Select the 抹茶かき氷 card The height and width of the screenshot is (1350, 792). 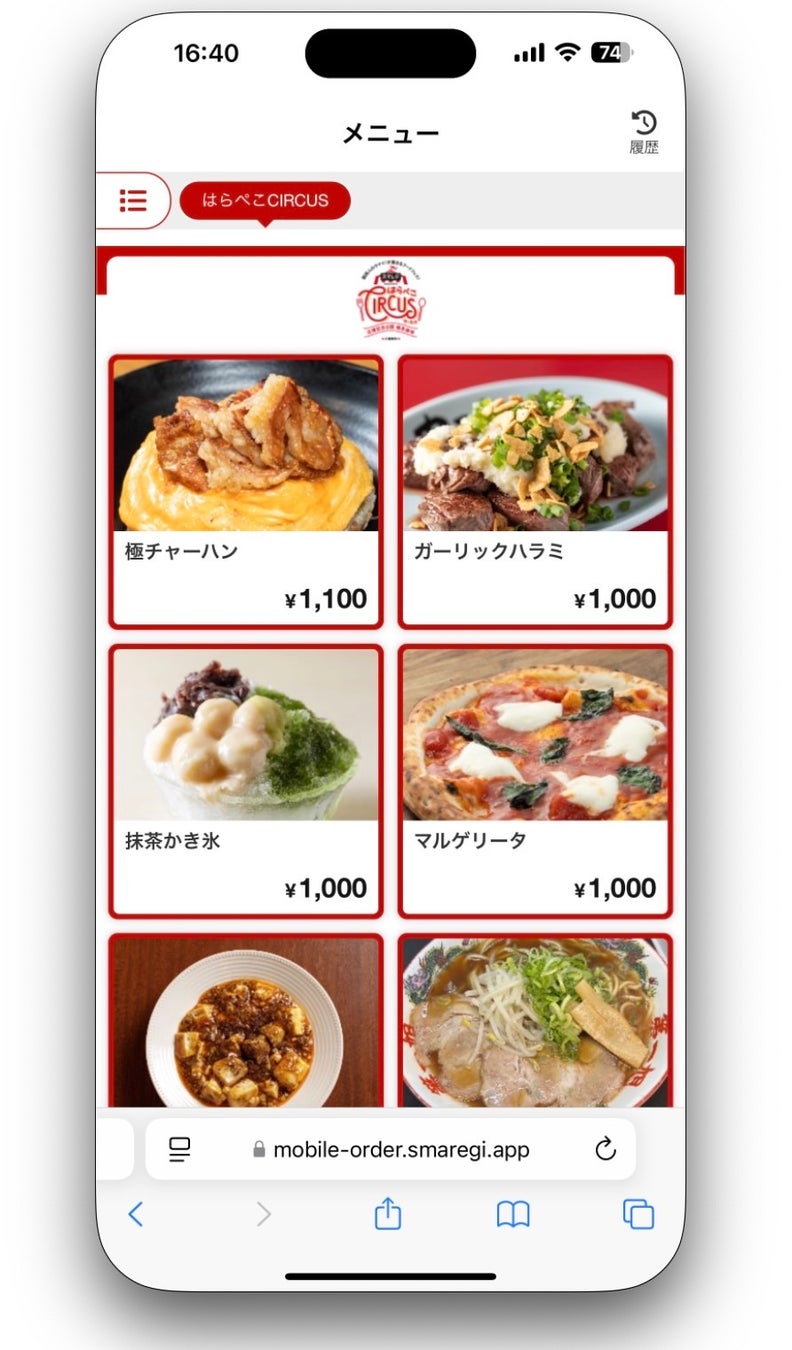click(x=246, y=780)
